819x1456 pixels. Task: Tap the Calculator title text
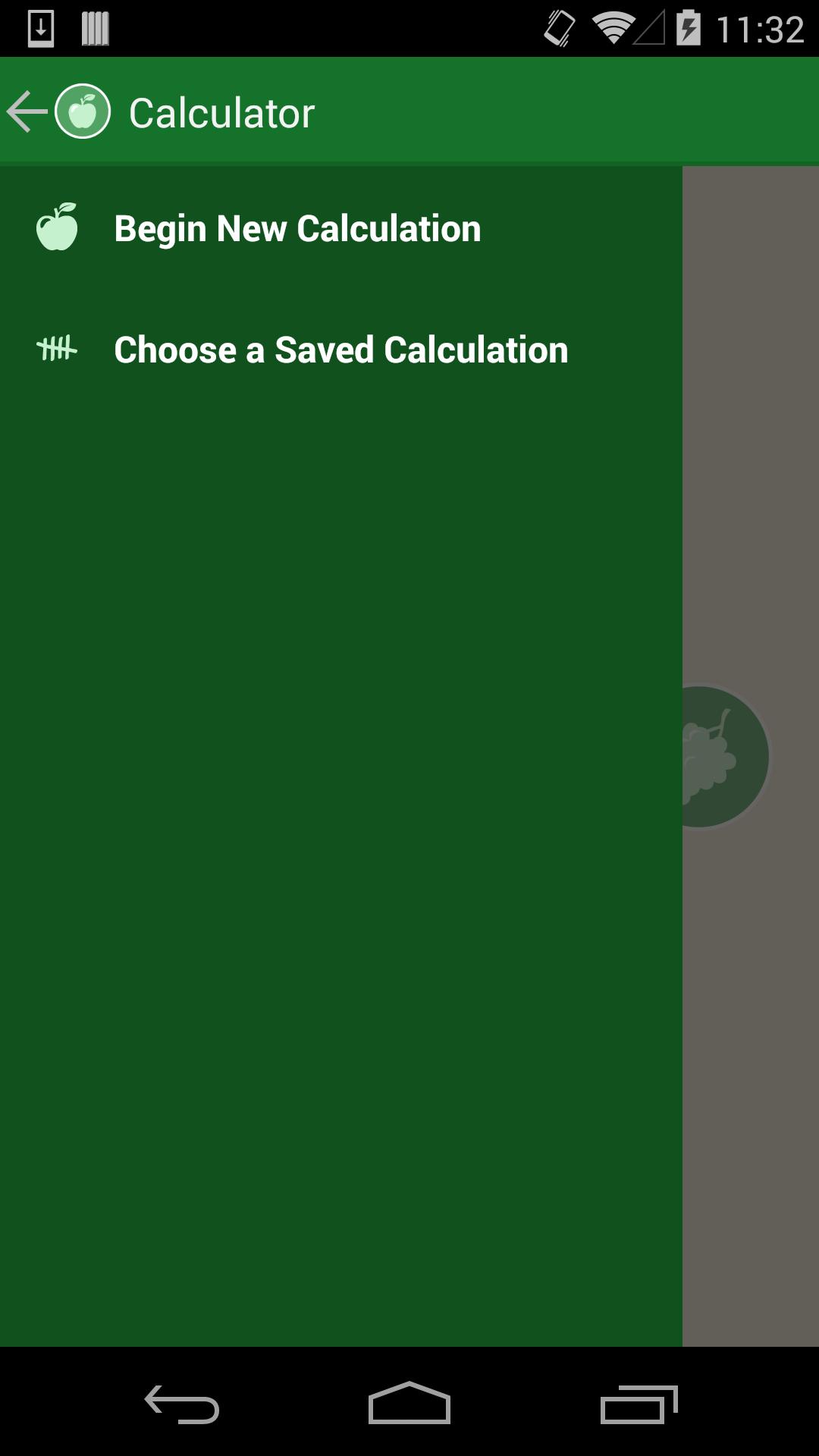[x=221, y=111]
